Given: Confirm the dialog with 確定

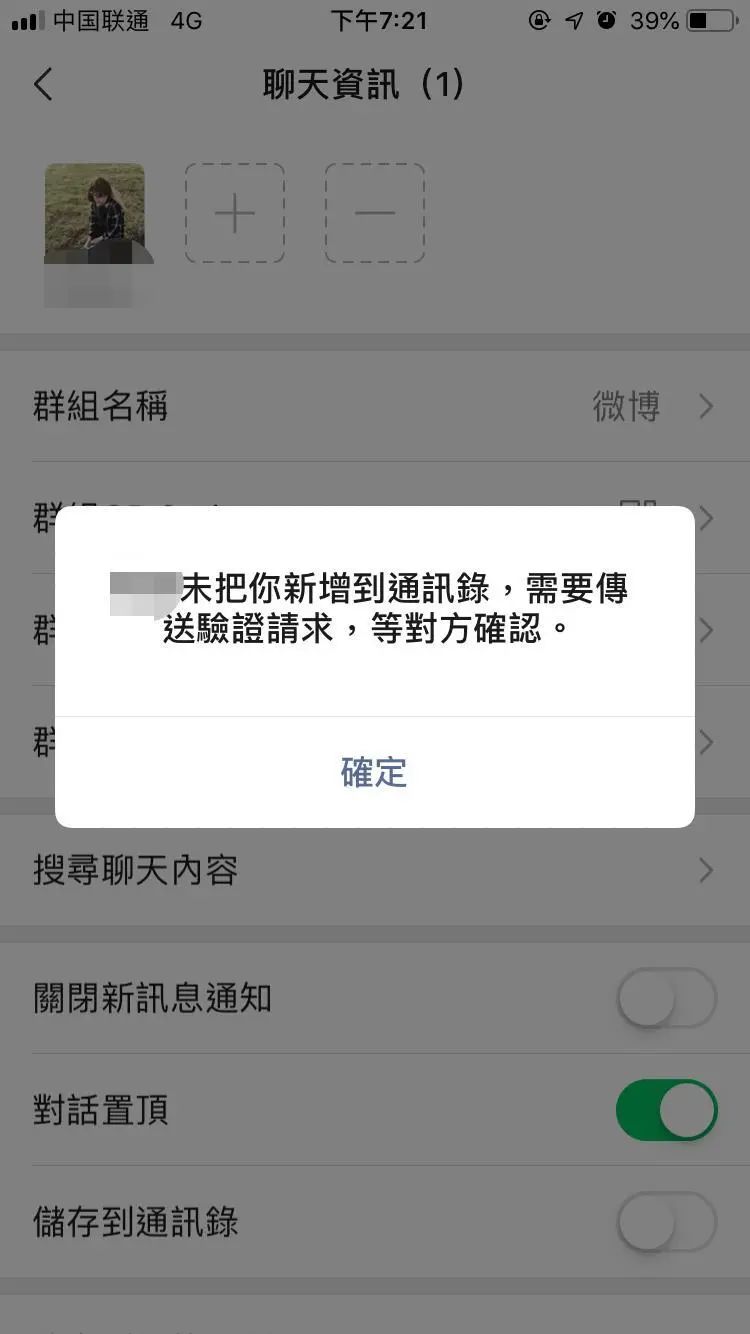Looking at the screenshot, I should 374,772.
